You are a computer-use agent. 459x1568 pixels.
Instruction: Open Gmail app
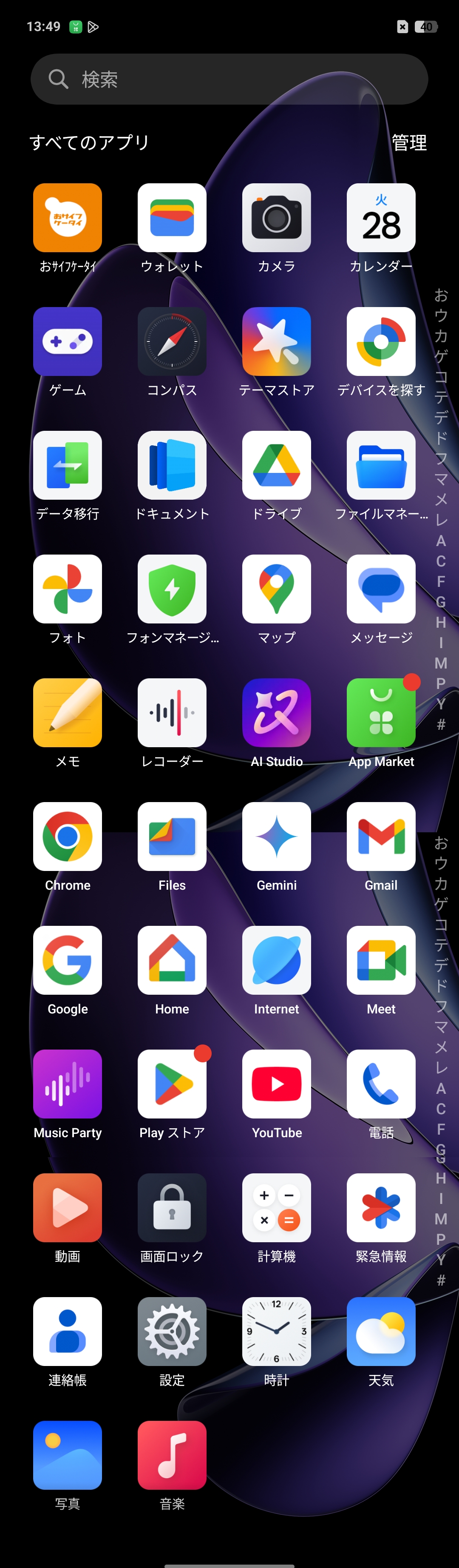pos(380,837)
